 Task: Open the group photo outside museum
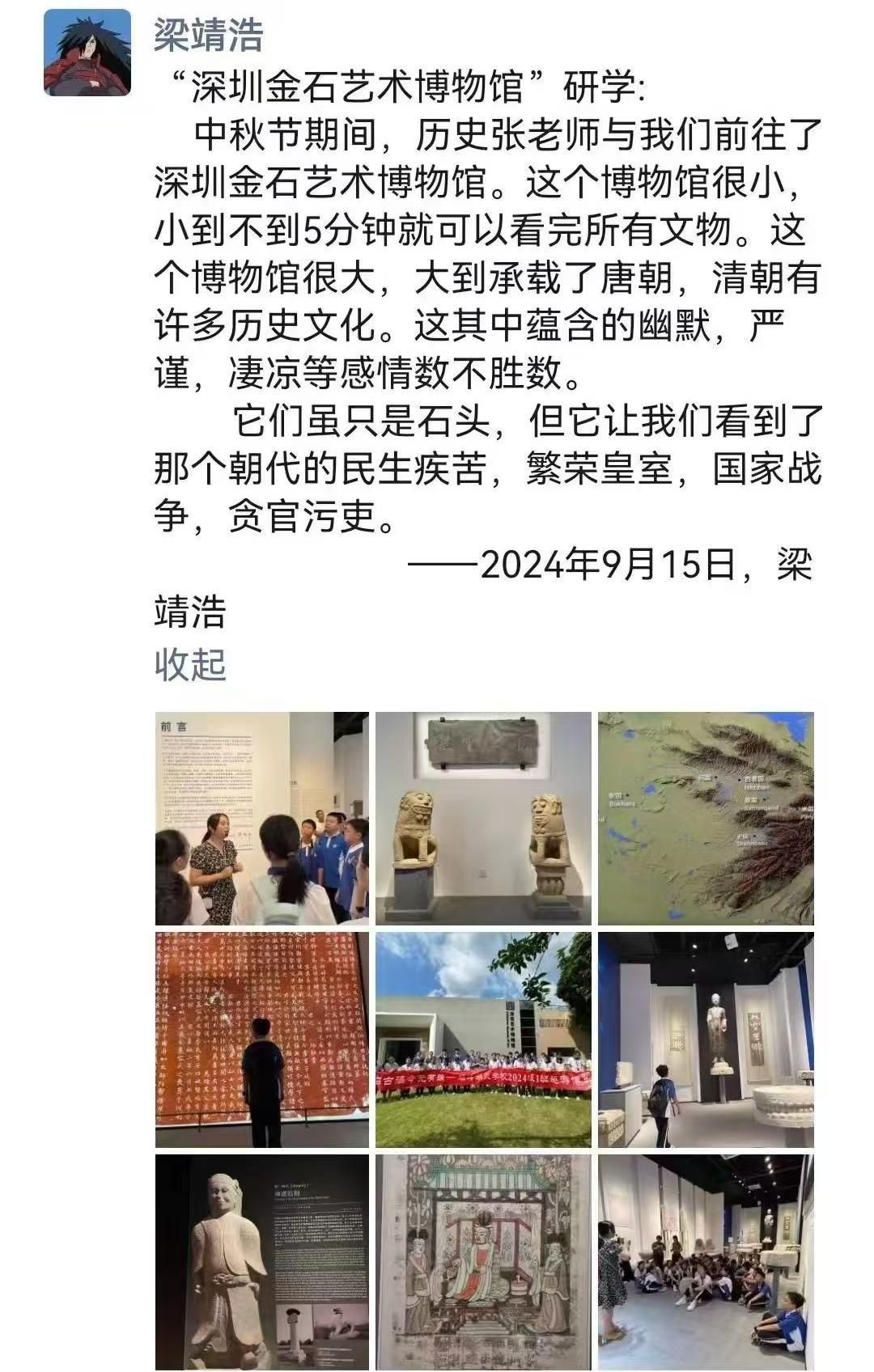[x=483, y=1040]
